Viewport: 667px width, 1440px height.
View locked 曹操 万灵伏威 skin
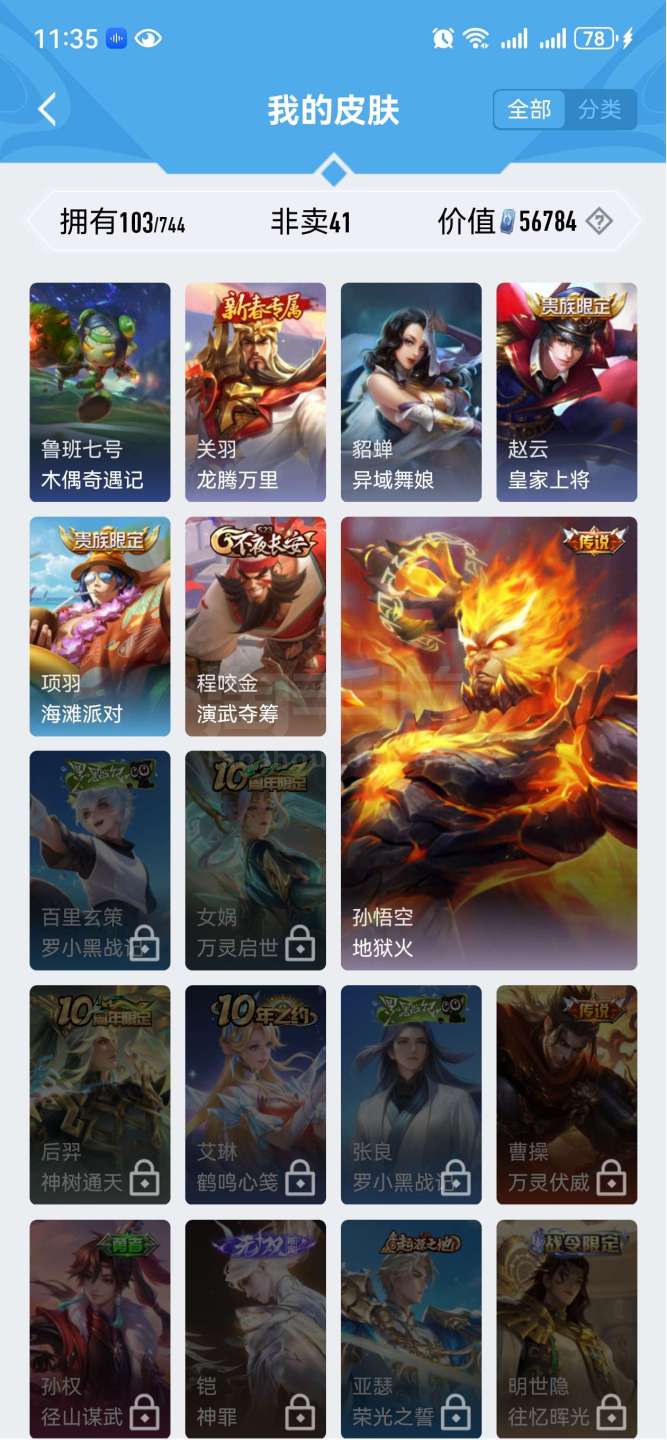click(566, 1094)
